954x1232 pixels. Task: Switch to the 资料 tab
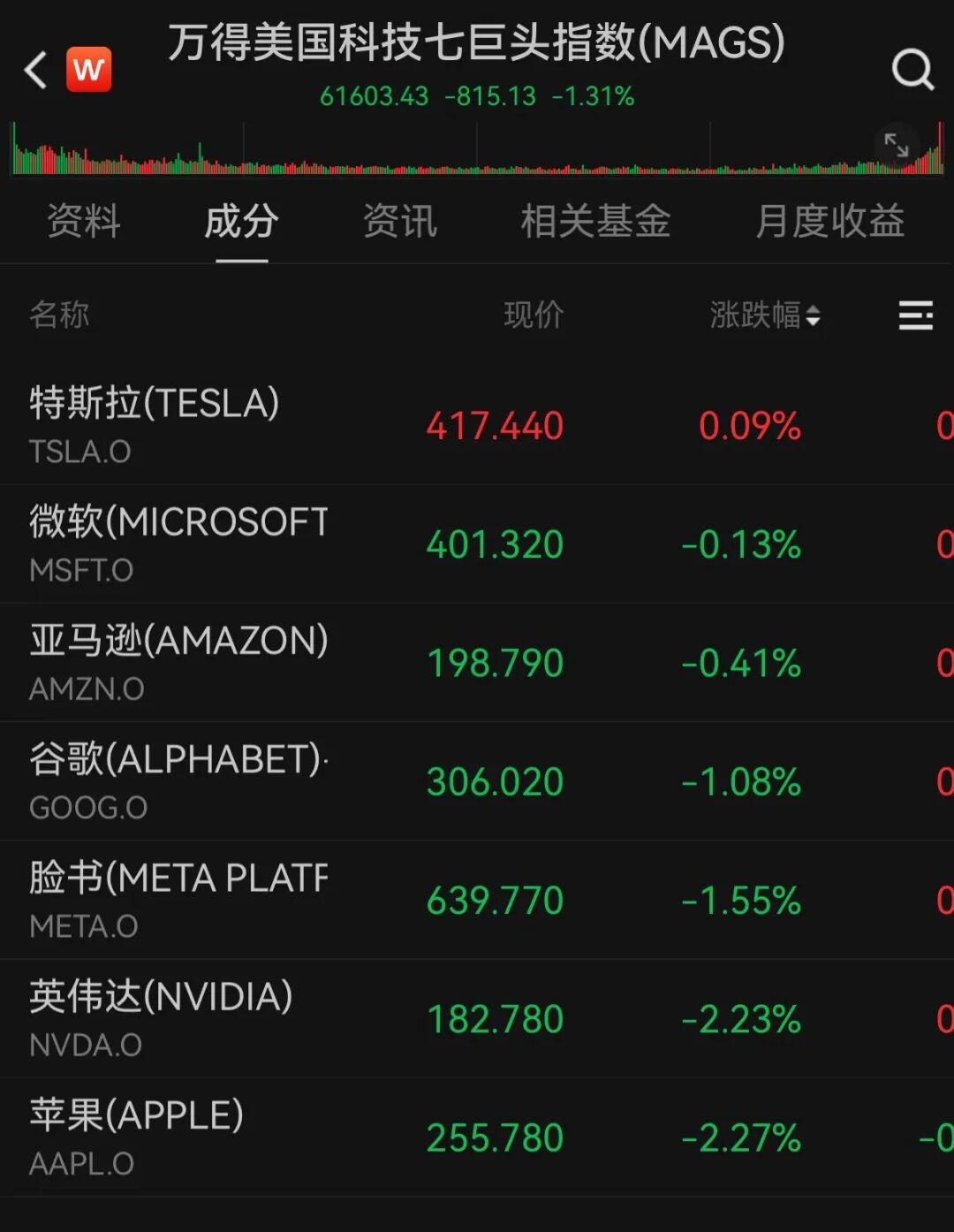(84, 221)
